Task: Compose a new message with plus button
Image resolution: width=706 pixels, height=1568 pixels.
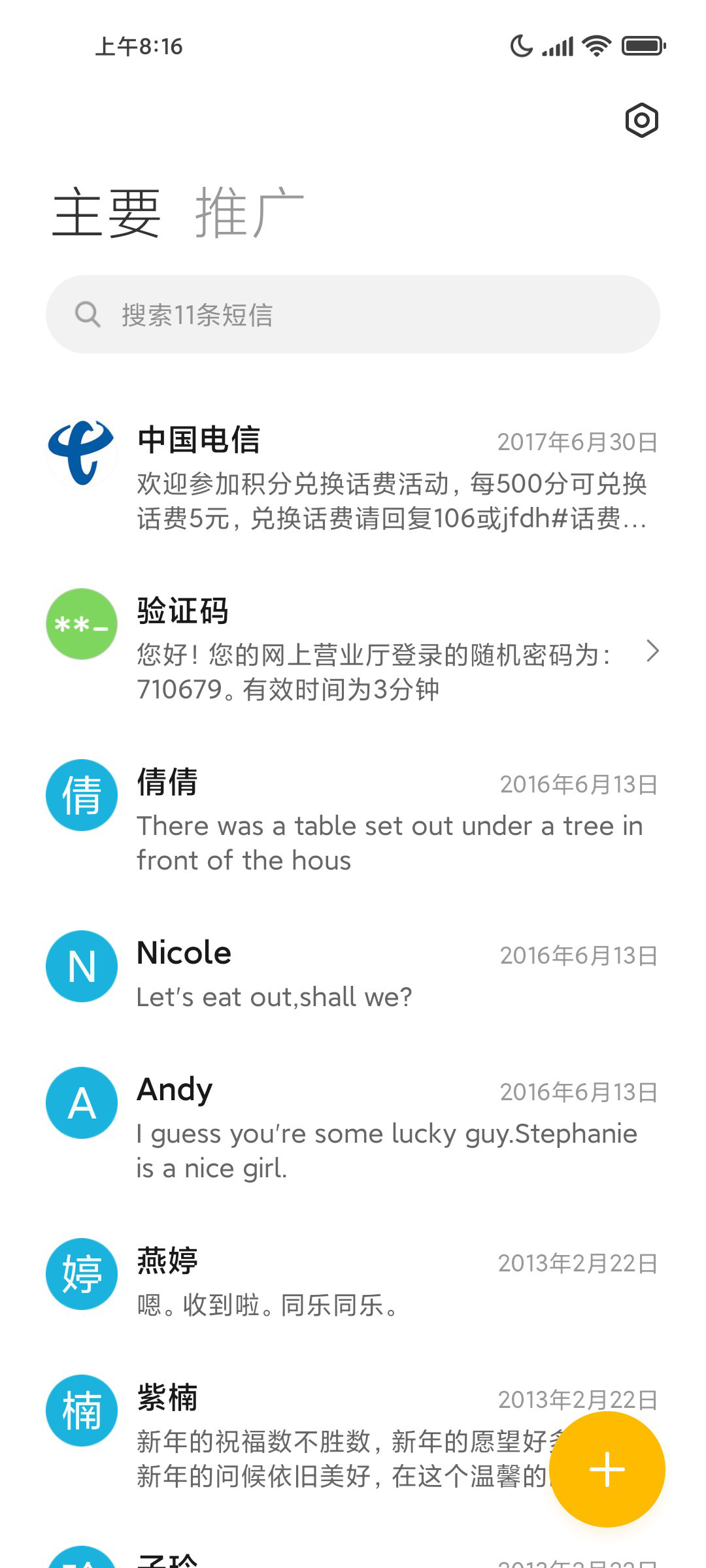Action: coord(607,1469)
